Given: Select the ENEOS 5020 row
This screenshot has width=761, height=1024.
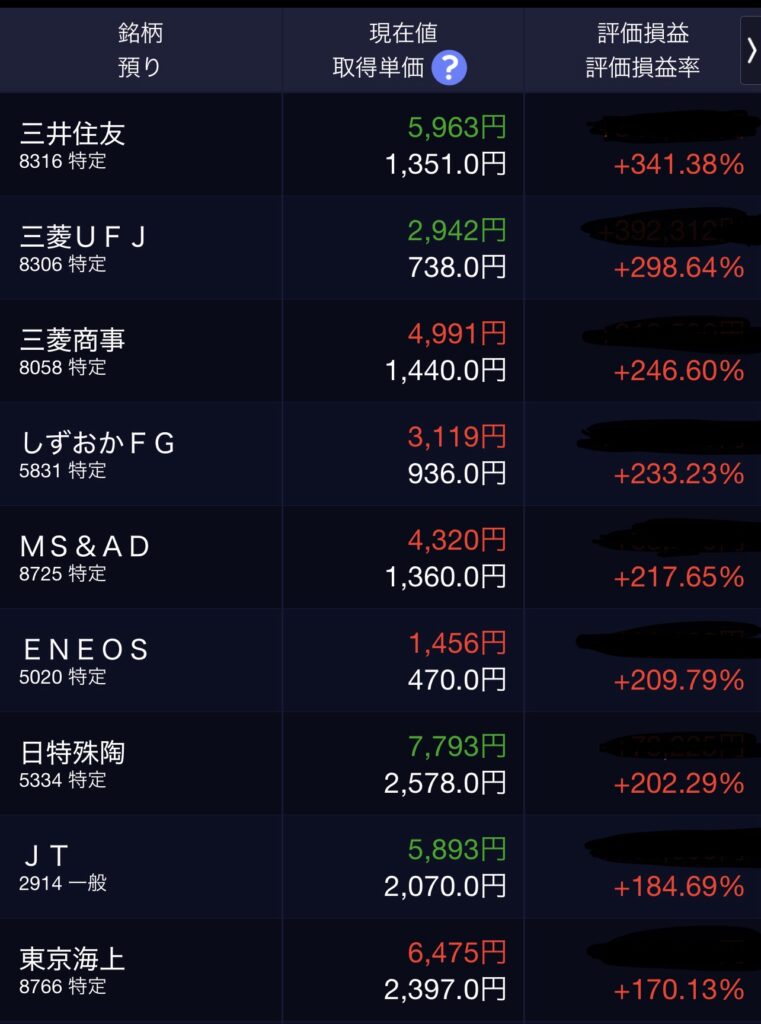Looking at the screenshot, I should pyautogui.click(x=85, y=660).
